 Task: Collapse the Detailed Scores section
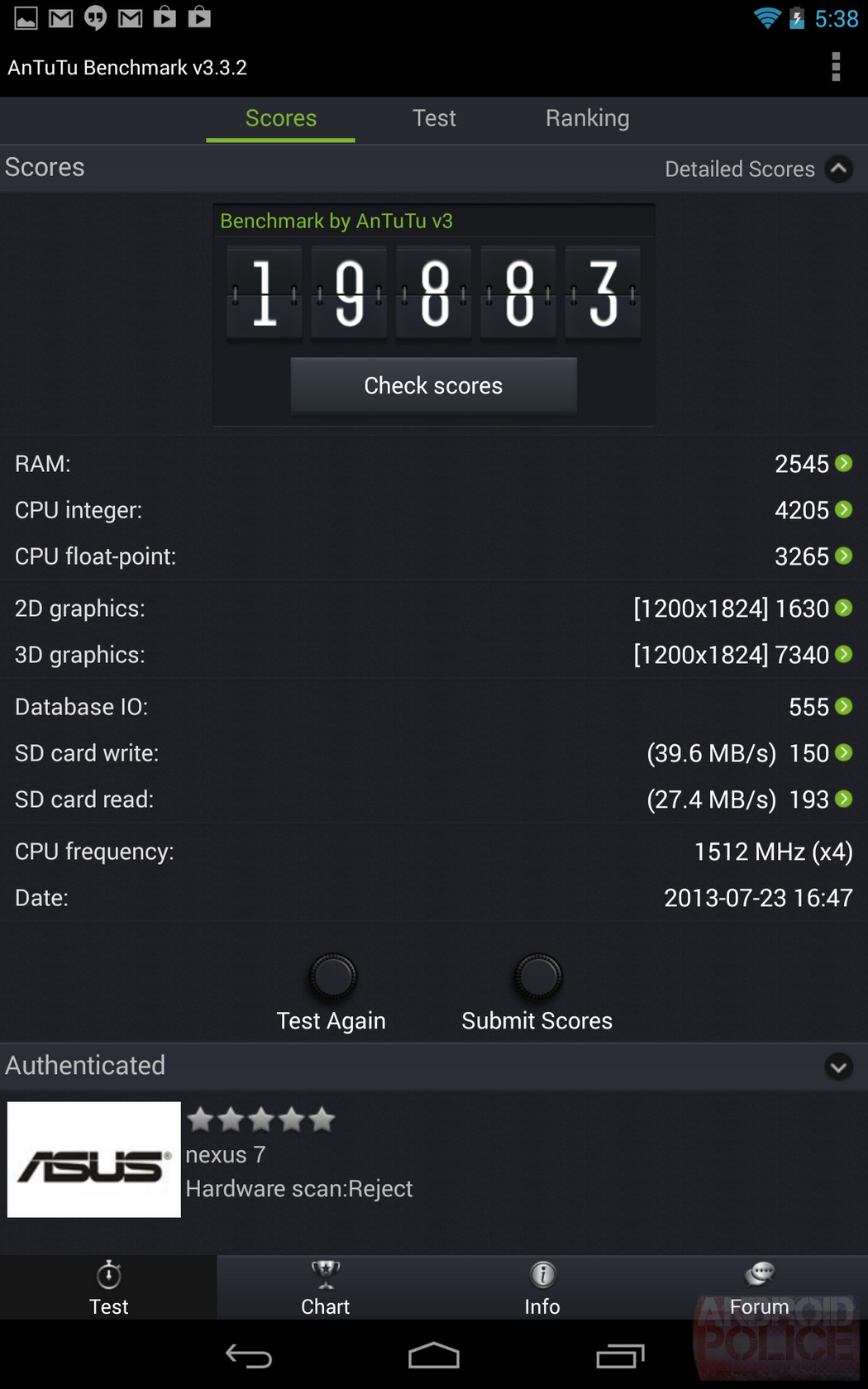(838, 169)
